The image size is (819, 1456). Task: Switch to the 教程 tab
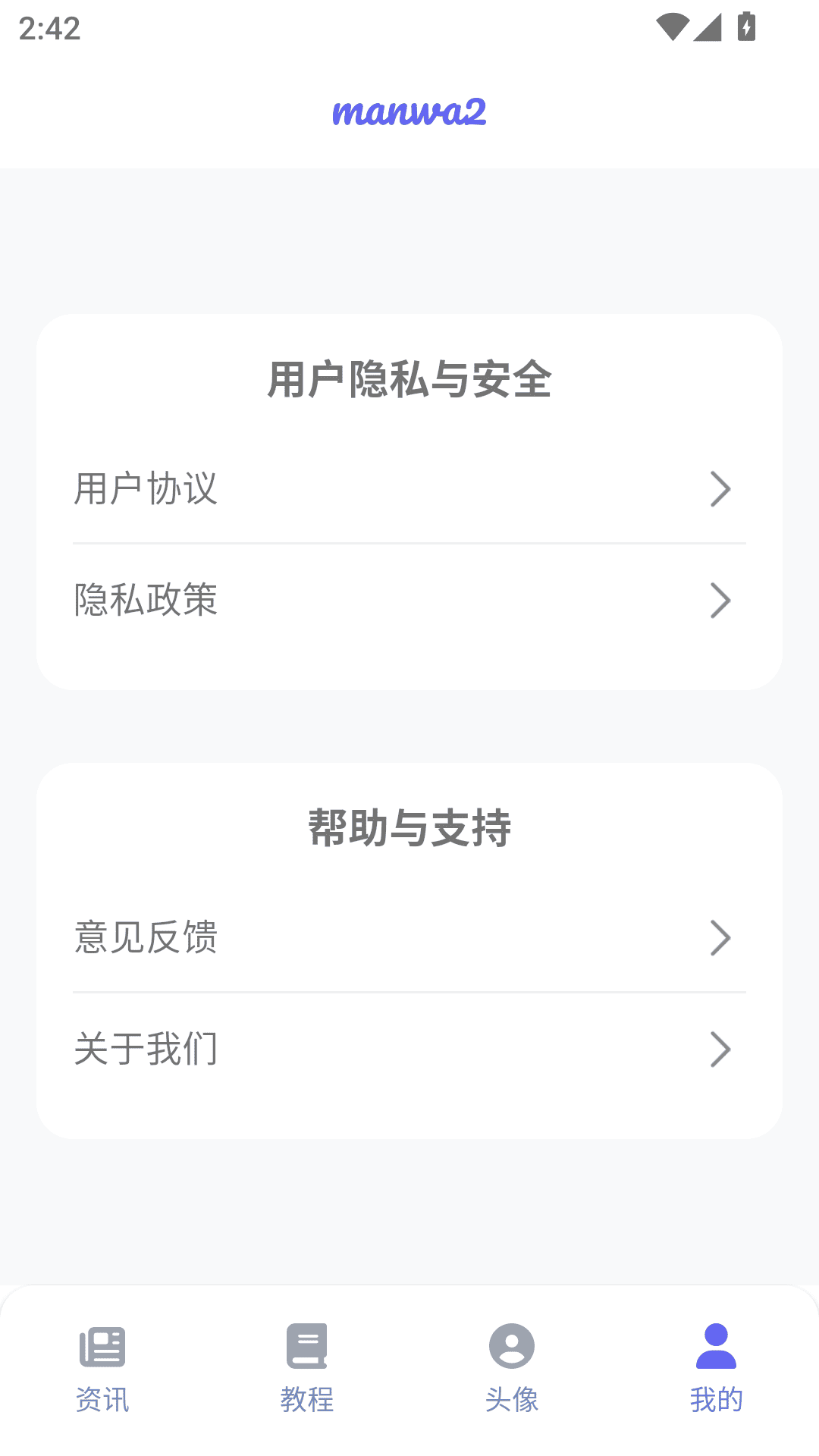(306, 1400)
